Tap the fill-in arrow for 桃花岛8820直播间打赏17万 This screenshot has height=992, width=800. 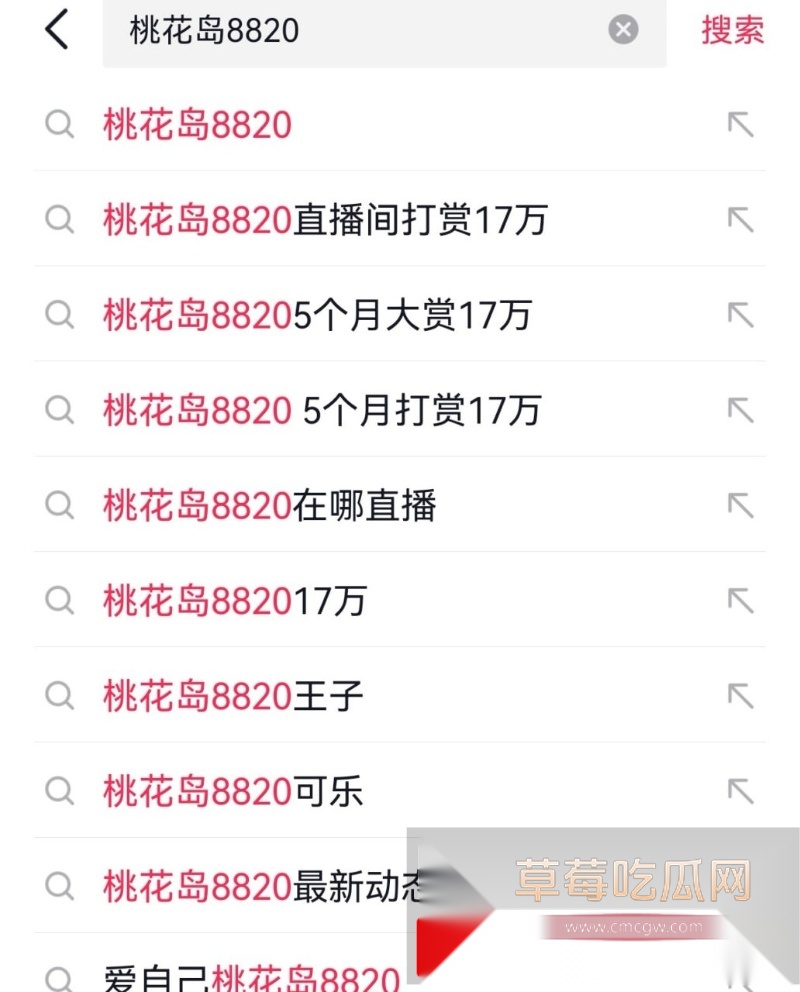740,220
